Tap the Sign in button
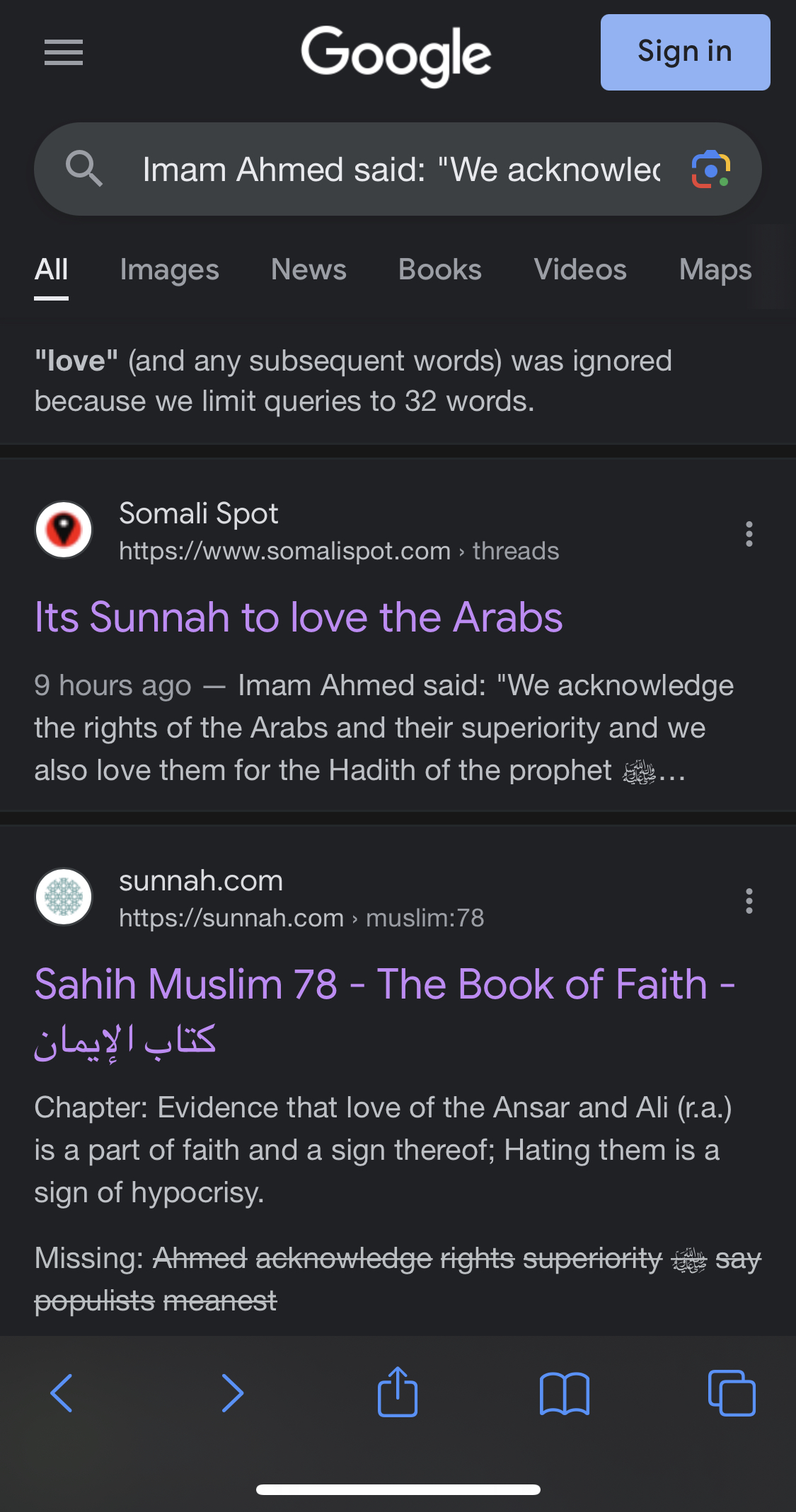Viewport: 796px width, 1512px height. click(x=685, y=52)
